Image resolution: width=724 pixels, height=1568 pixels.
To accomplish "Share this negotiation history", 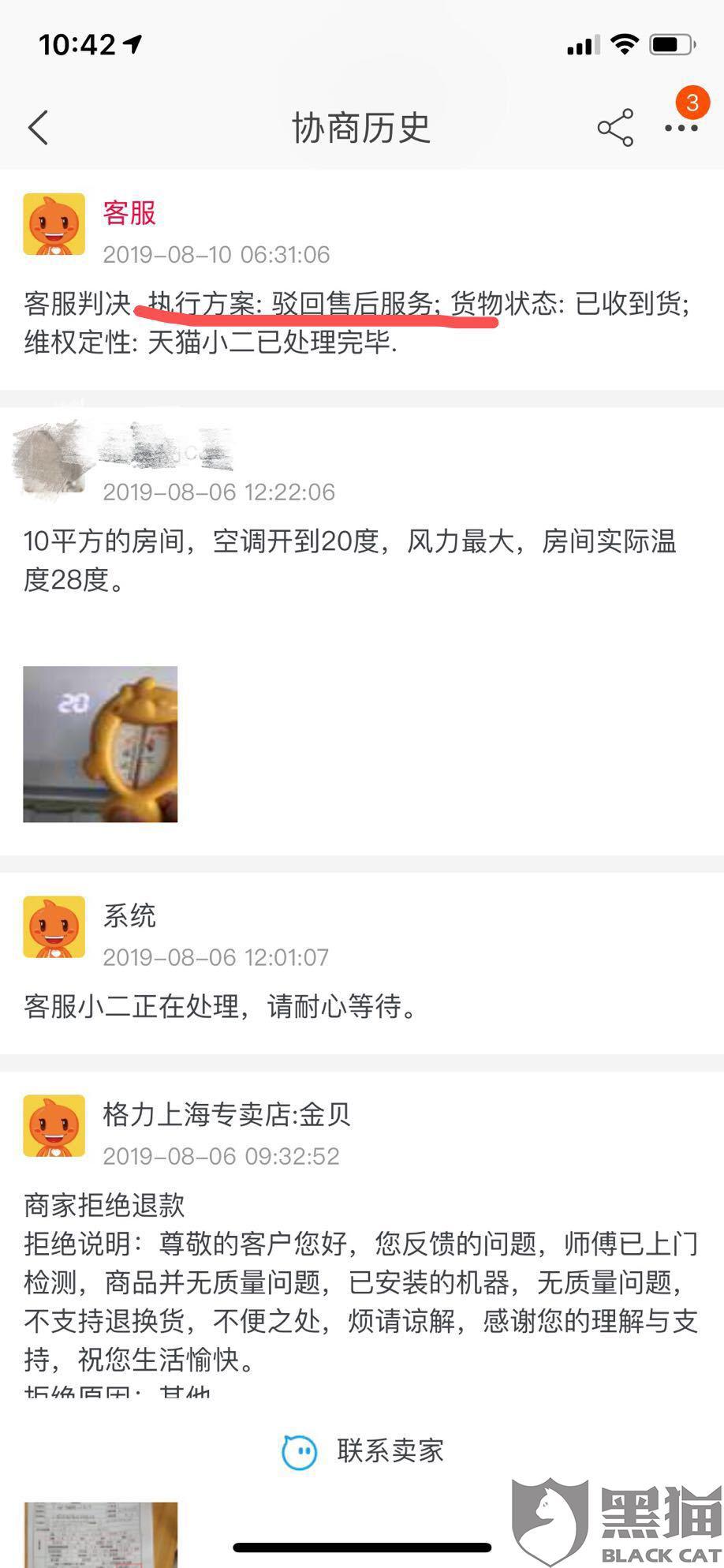I will point(615,128).
